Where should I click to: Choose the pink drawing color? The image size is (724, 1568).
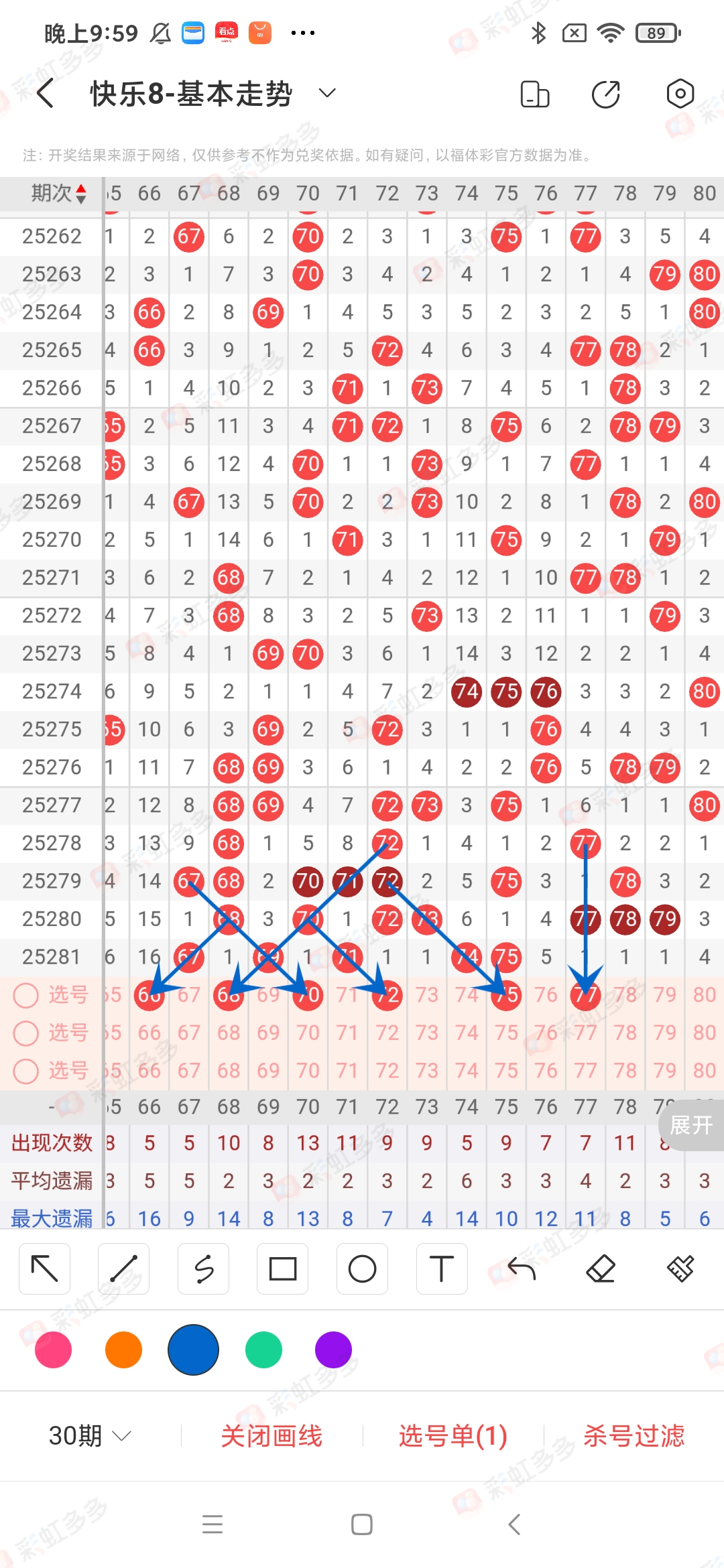(54, 1350)
